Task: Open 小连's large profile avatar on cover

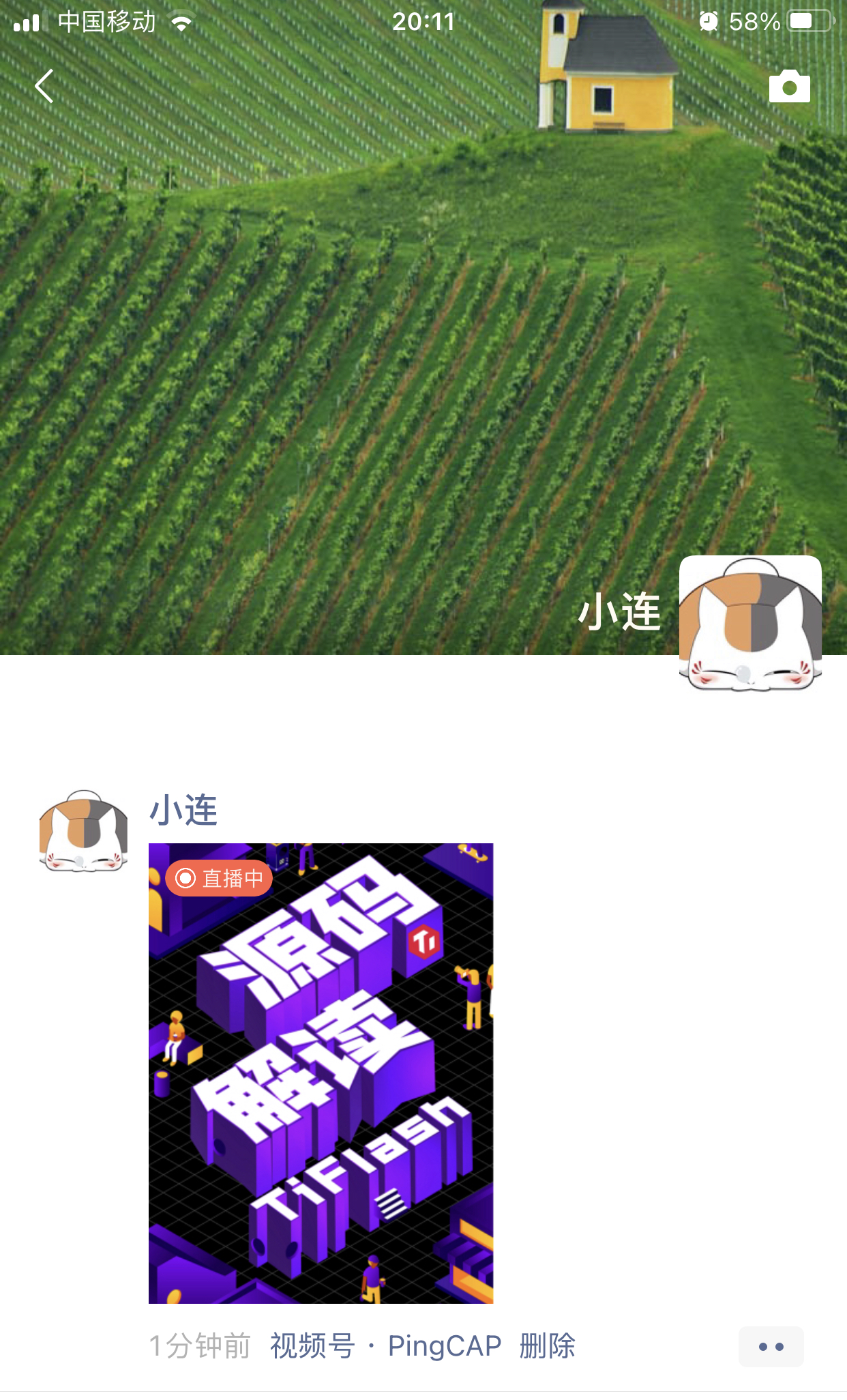Action: click(x=750, y=622)
